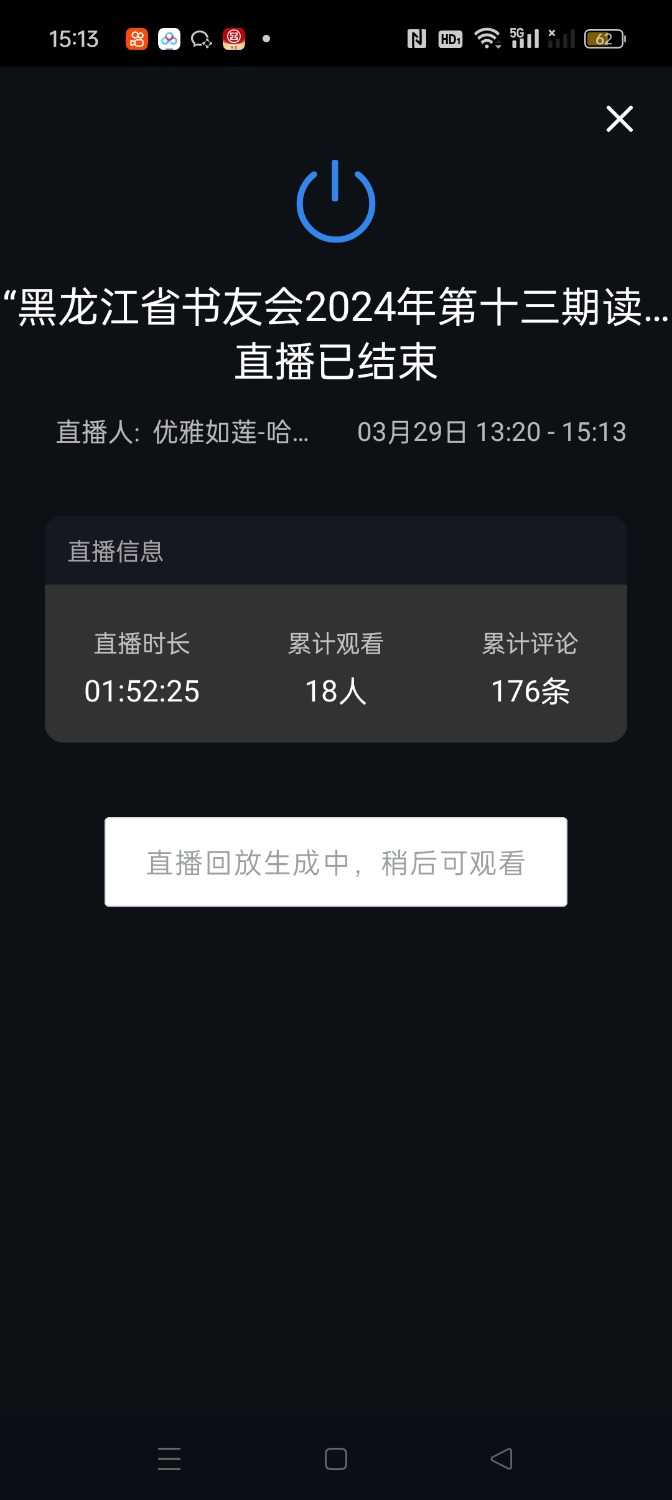This screenshot has width=672, height=1500.
Task: Close the live stream ended screen
Action: coord(620,119)
